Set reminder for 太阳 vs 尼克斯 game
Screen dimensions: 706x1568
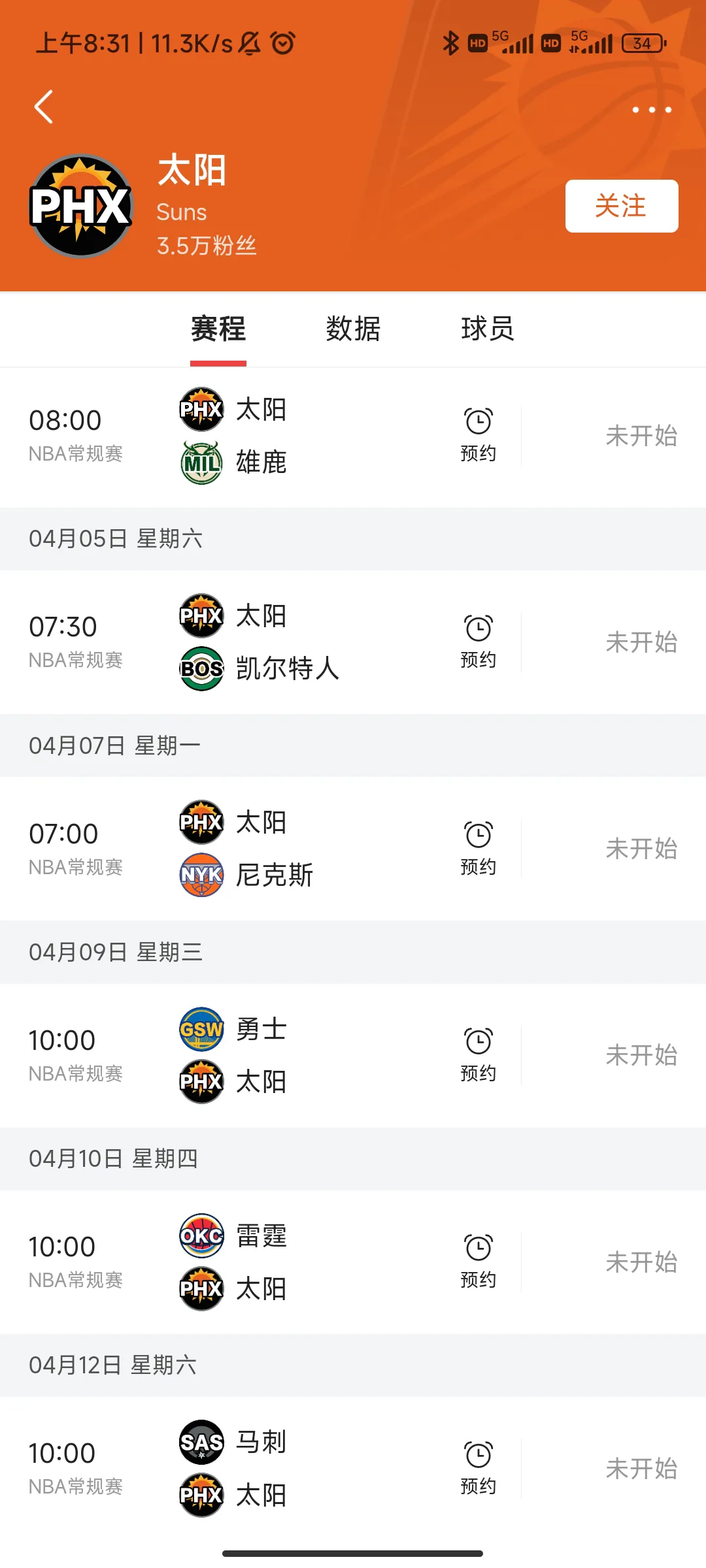click(x=479, y=848)
